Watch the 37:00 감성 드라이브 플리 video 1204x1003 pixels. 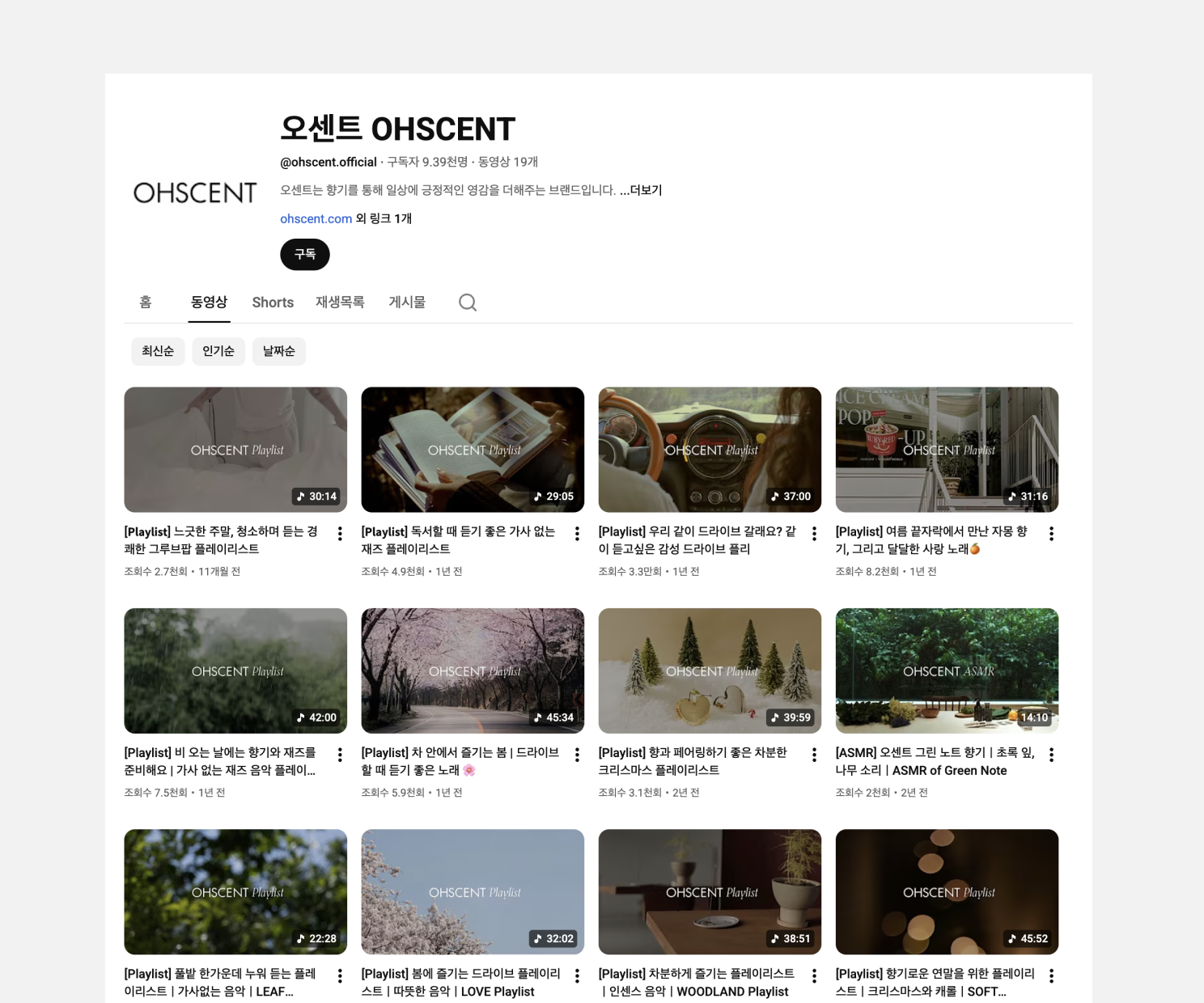(x=710, y=450)
